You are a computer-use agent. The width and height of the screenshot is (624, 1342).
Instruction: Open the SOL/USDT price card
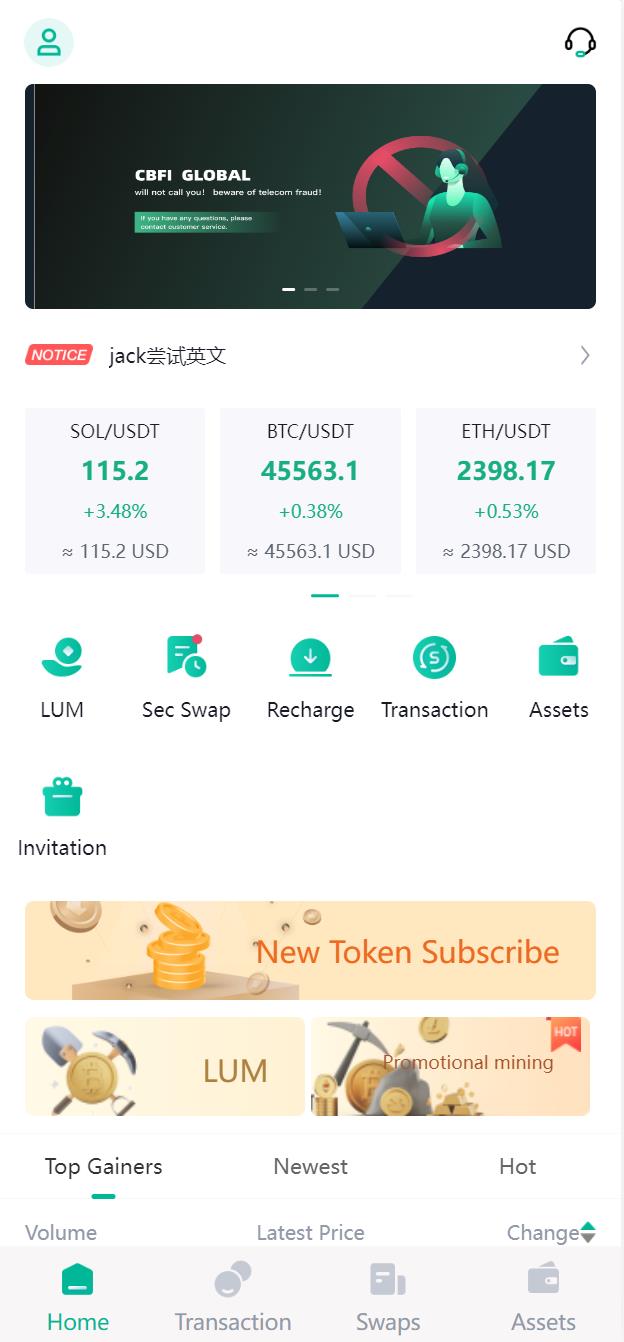click(115, 490)
